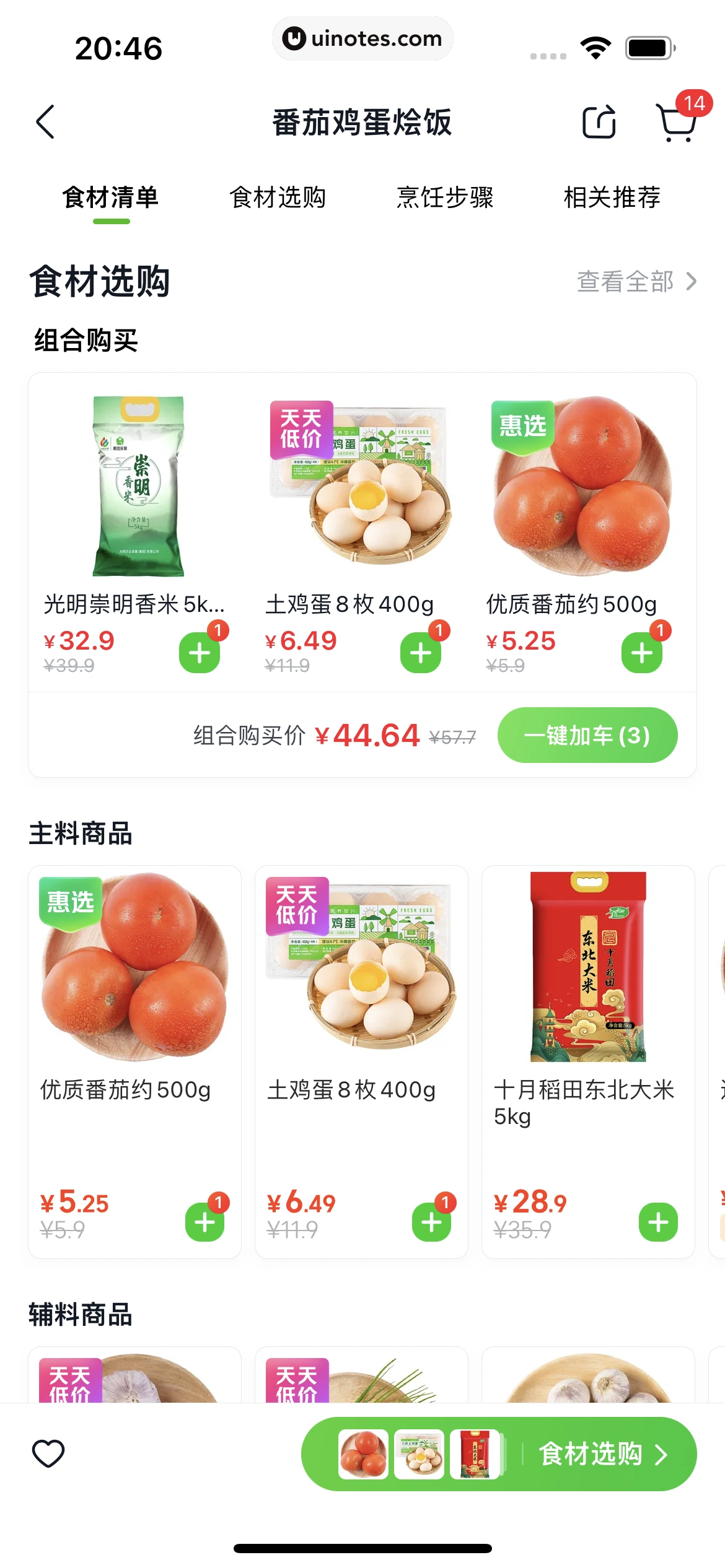Open 查看全部 ingredients link

click(x=636, y=282)
